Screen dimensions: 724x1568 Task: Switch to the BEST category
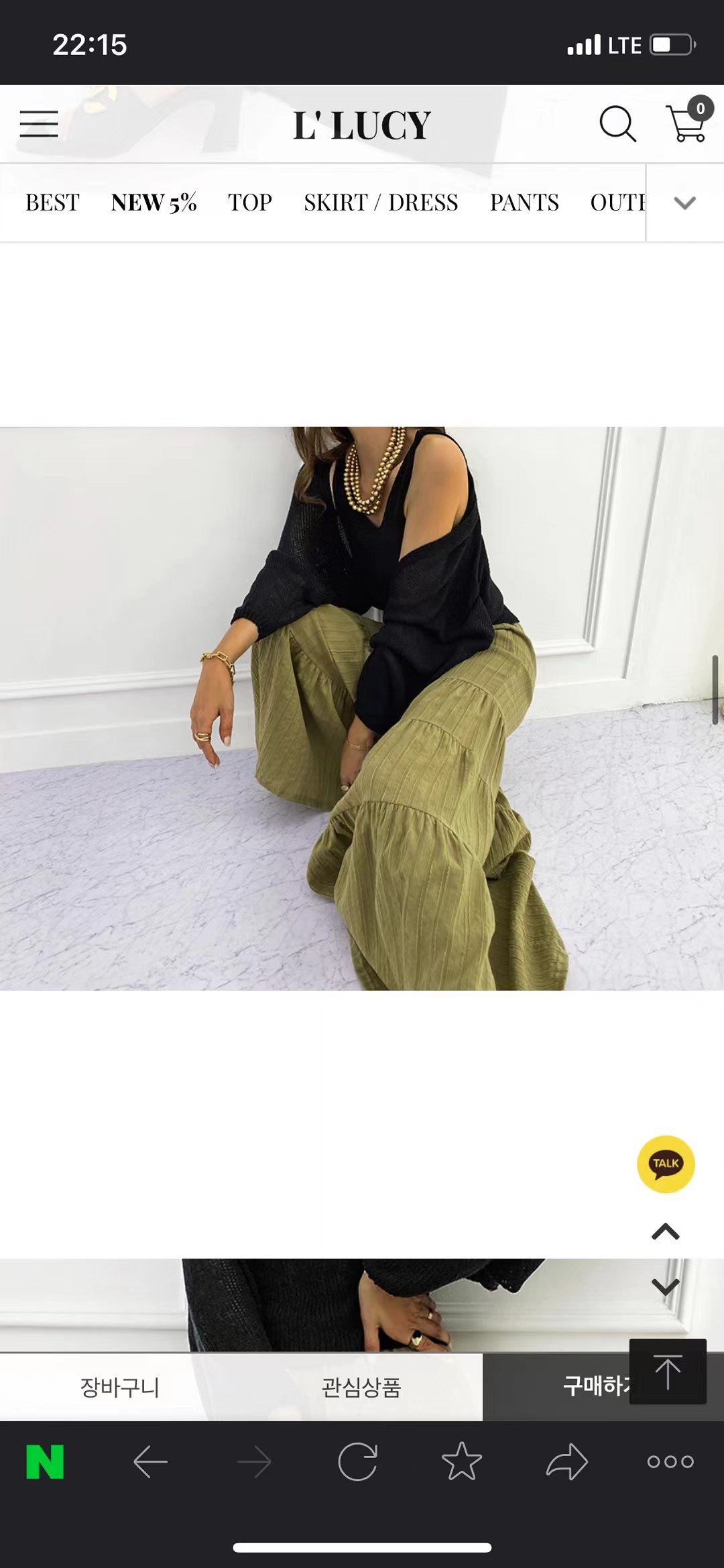click(x=52, y=202)
